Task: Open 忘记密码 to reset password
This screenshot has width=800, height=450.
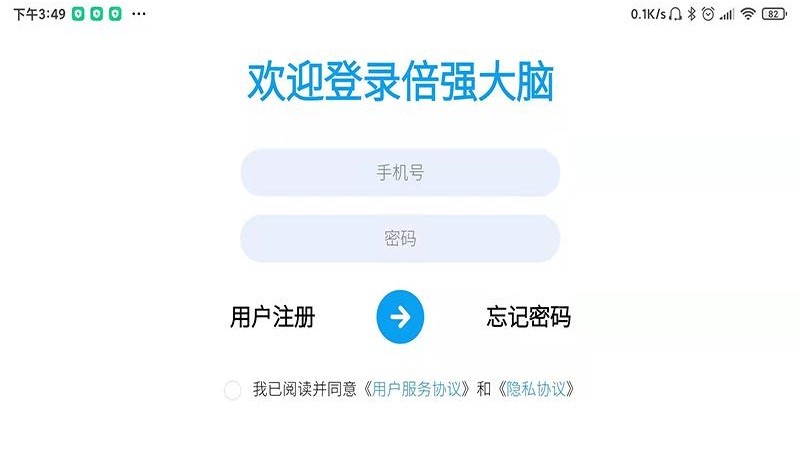Action: [528, 318]
